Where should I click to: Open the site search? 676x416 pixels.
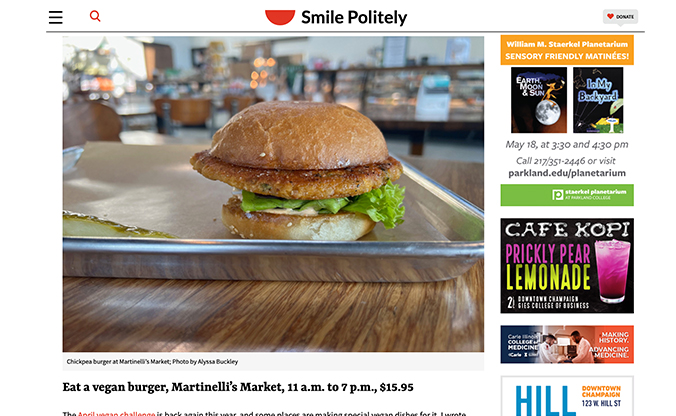tap(95, 16)
